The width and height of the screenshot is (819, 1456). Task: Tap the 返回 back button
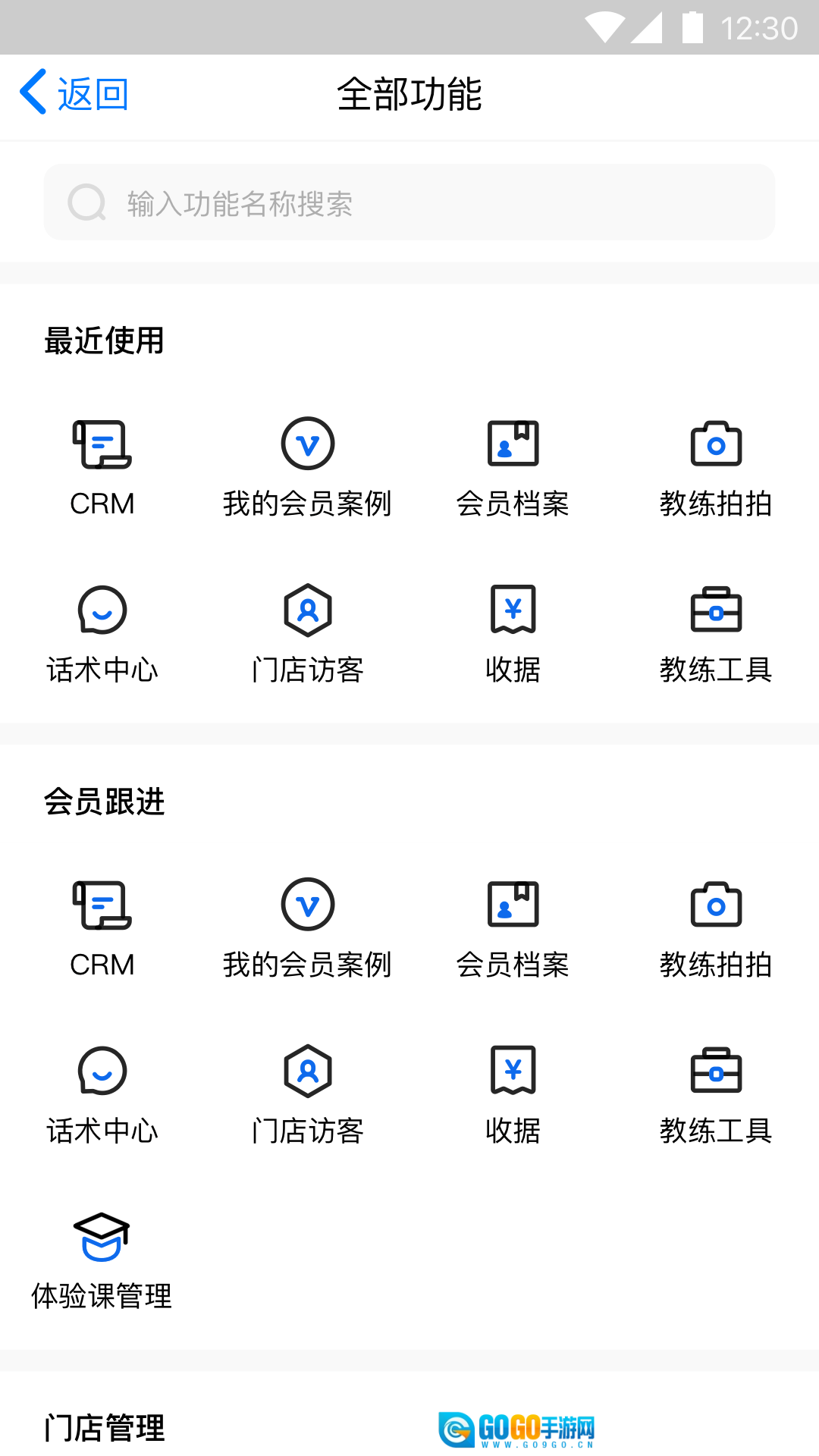click(x=74, y=93)
